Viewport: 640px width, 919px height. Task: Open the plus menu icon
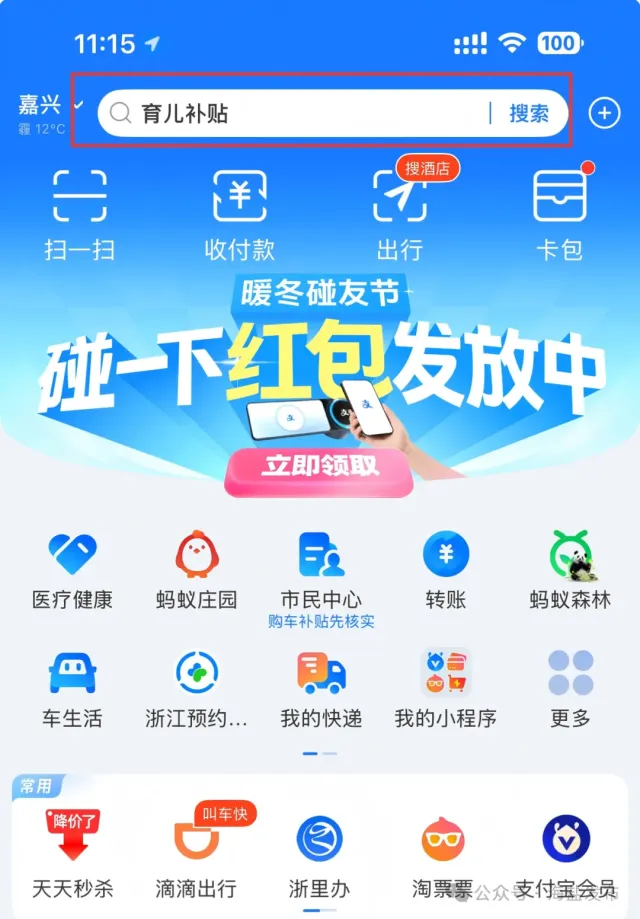pos(604,113)
